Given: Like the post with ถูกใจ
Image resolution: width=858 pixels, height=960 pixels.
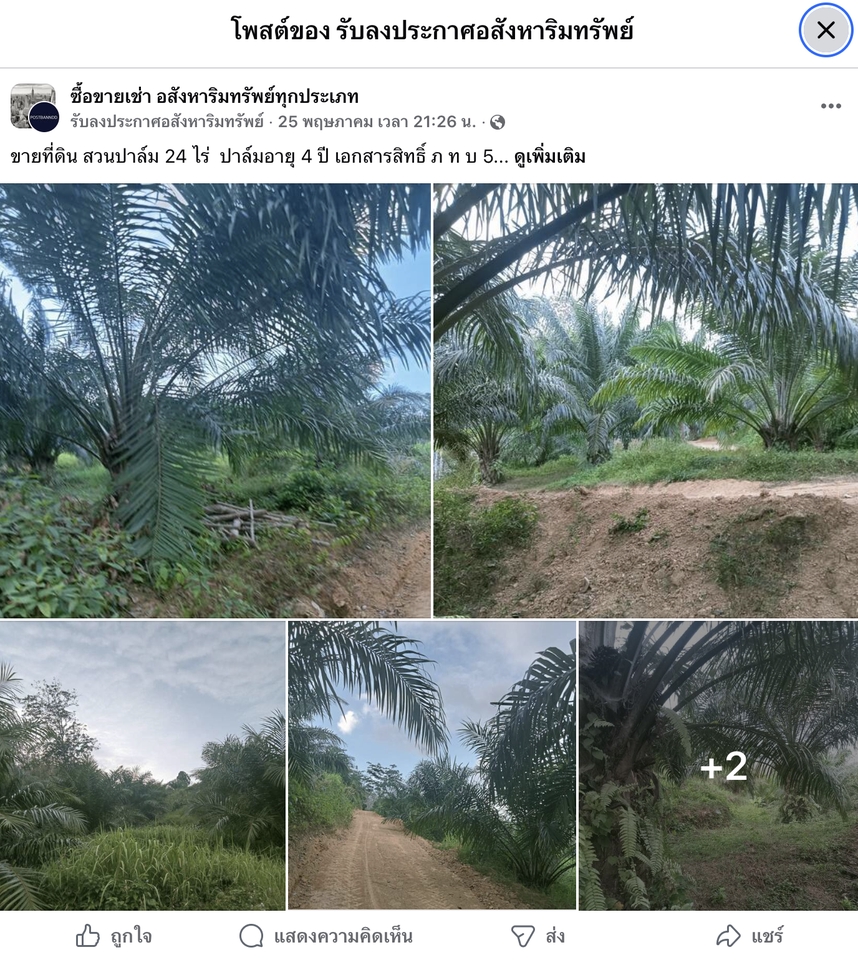Looking at the screenshot, I should [x=114, y=936].
